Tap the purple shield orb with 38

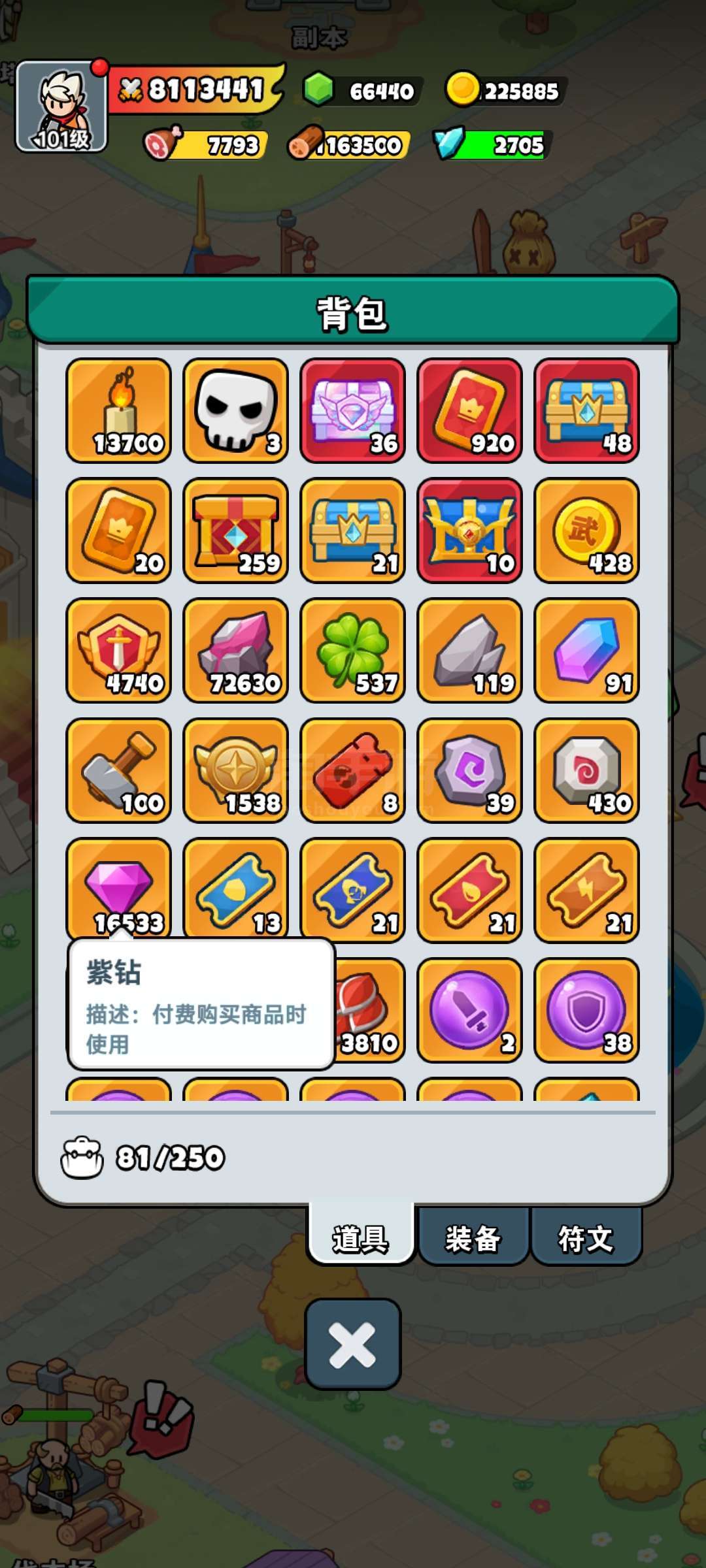(586, 1009)
